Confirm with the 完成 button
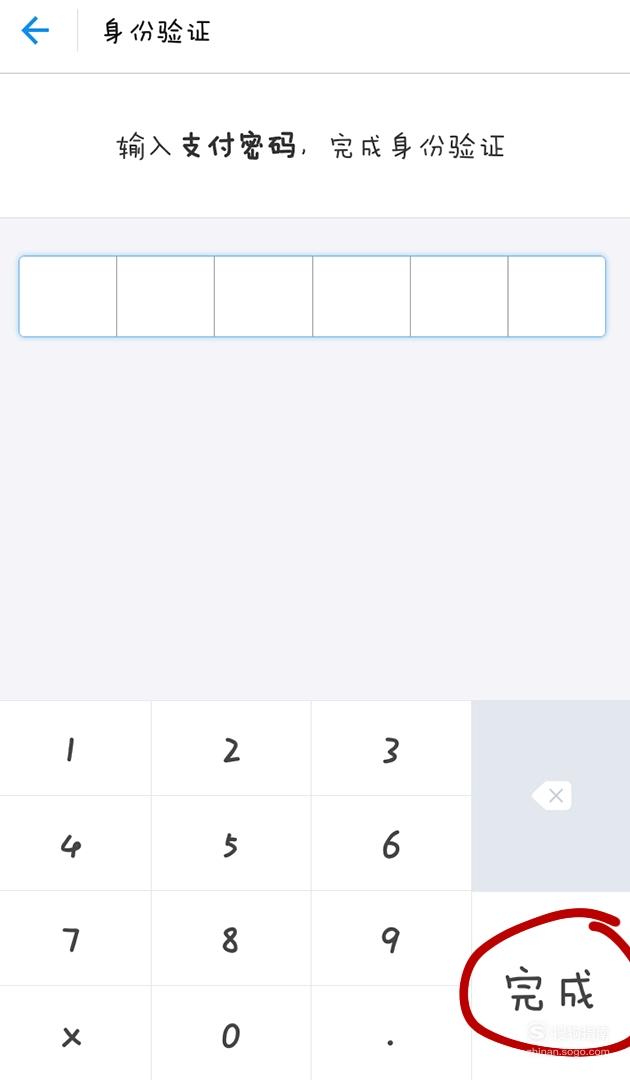 (551, 986)
